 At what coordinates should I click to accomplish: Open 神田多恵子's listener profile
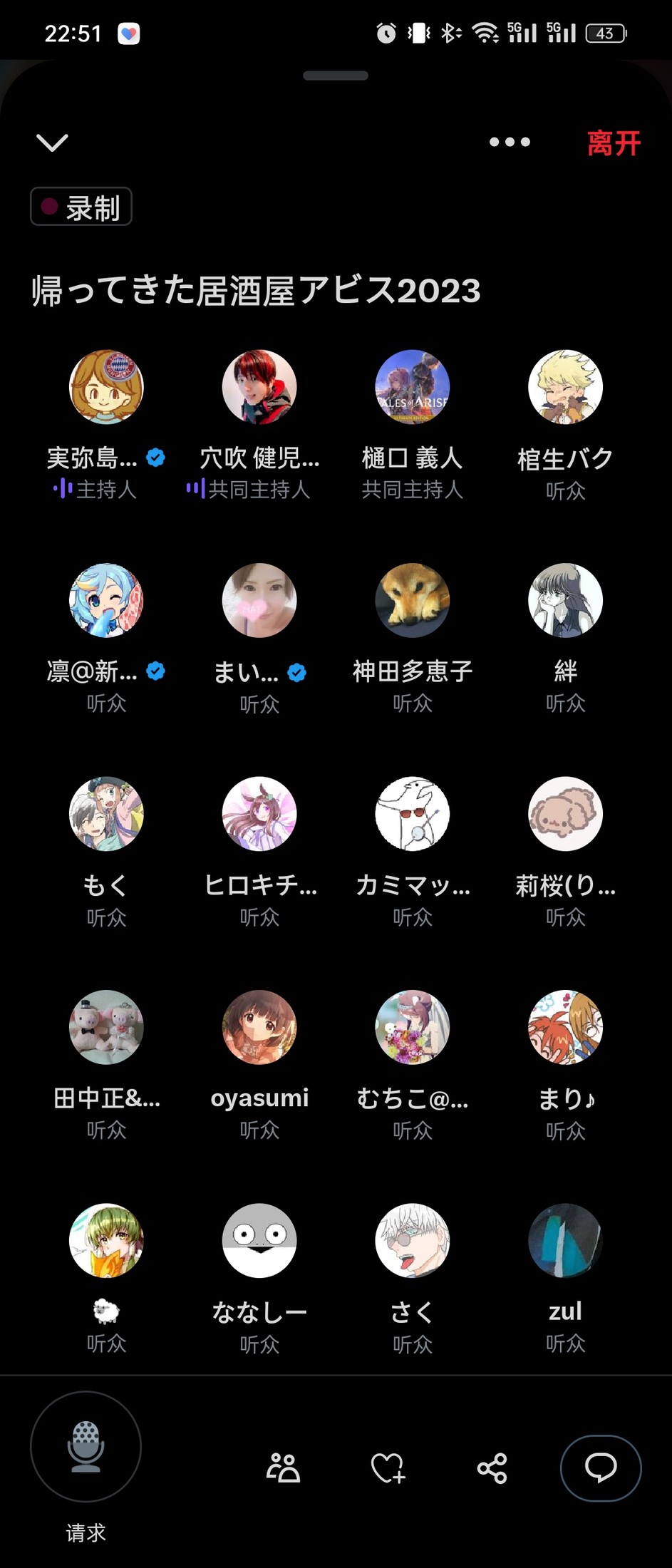click(412, 600)
